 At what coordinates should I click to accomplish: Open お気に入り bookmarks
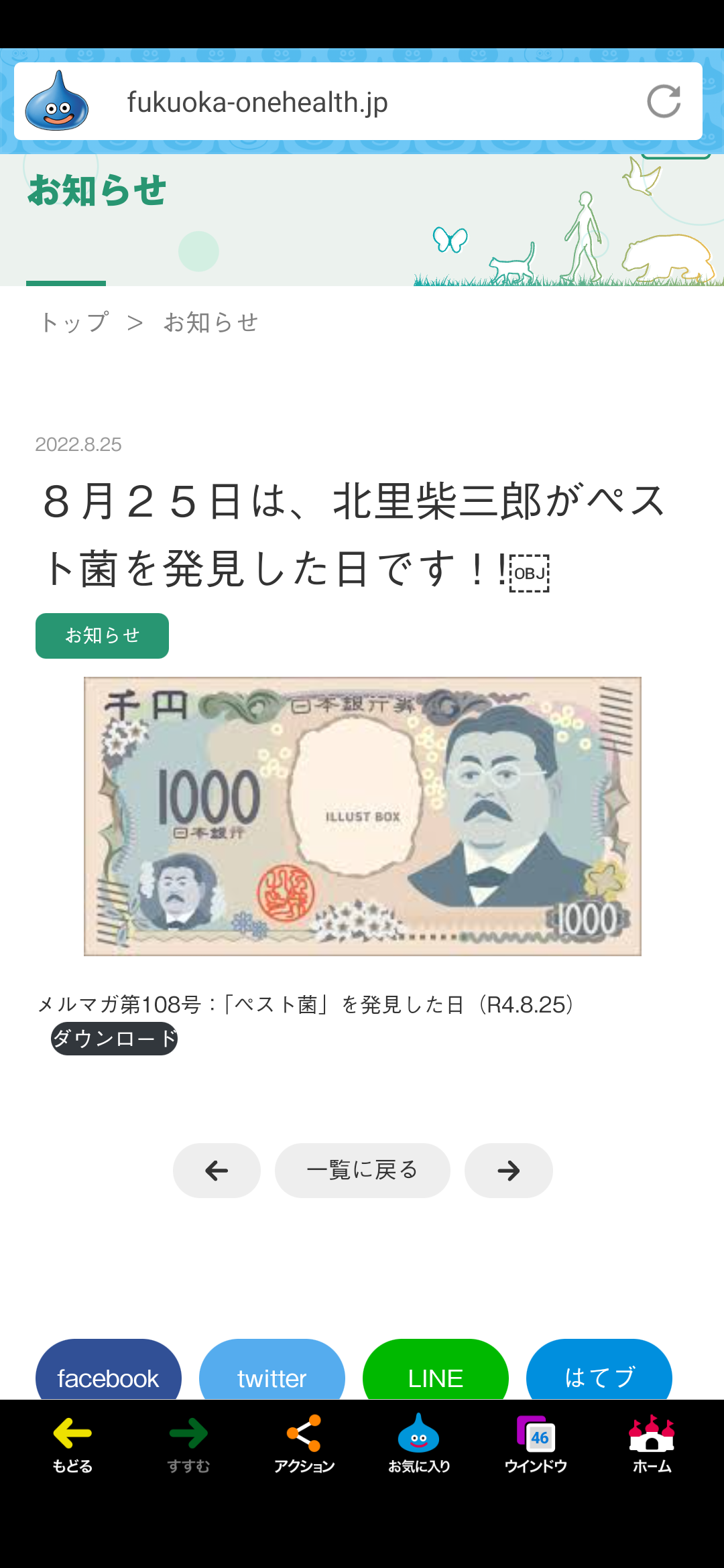point(419,1445)
